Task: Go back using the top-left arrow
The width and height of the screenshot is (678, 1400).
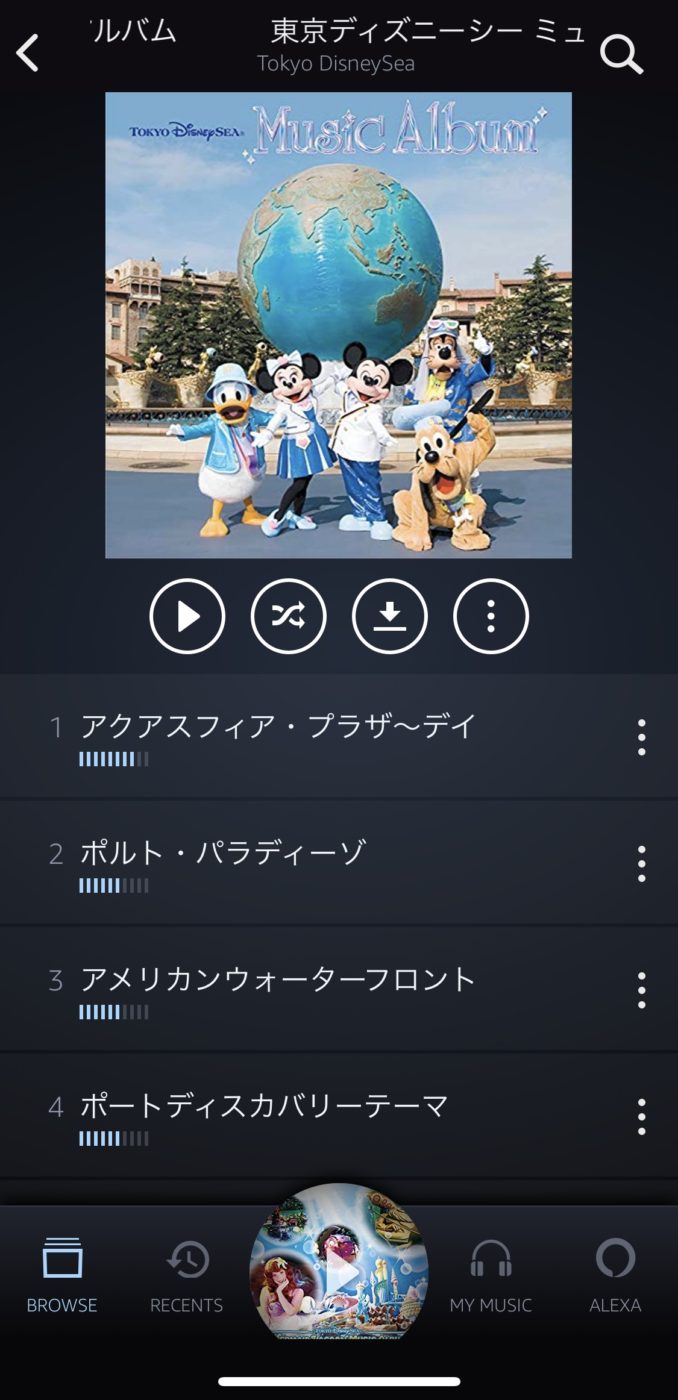Action: point(28,53)
